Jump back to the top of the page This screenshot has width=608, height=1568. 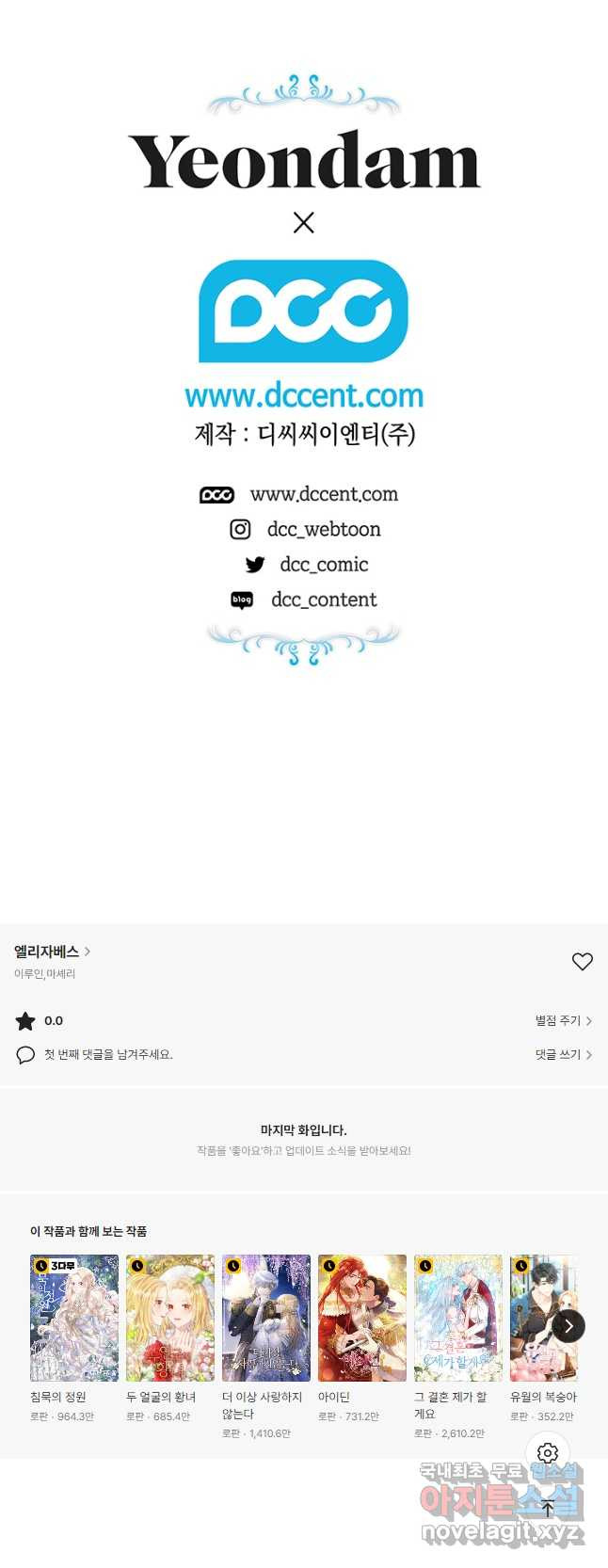(x=548, y=1508)
